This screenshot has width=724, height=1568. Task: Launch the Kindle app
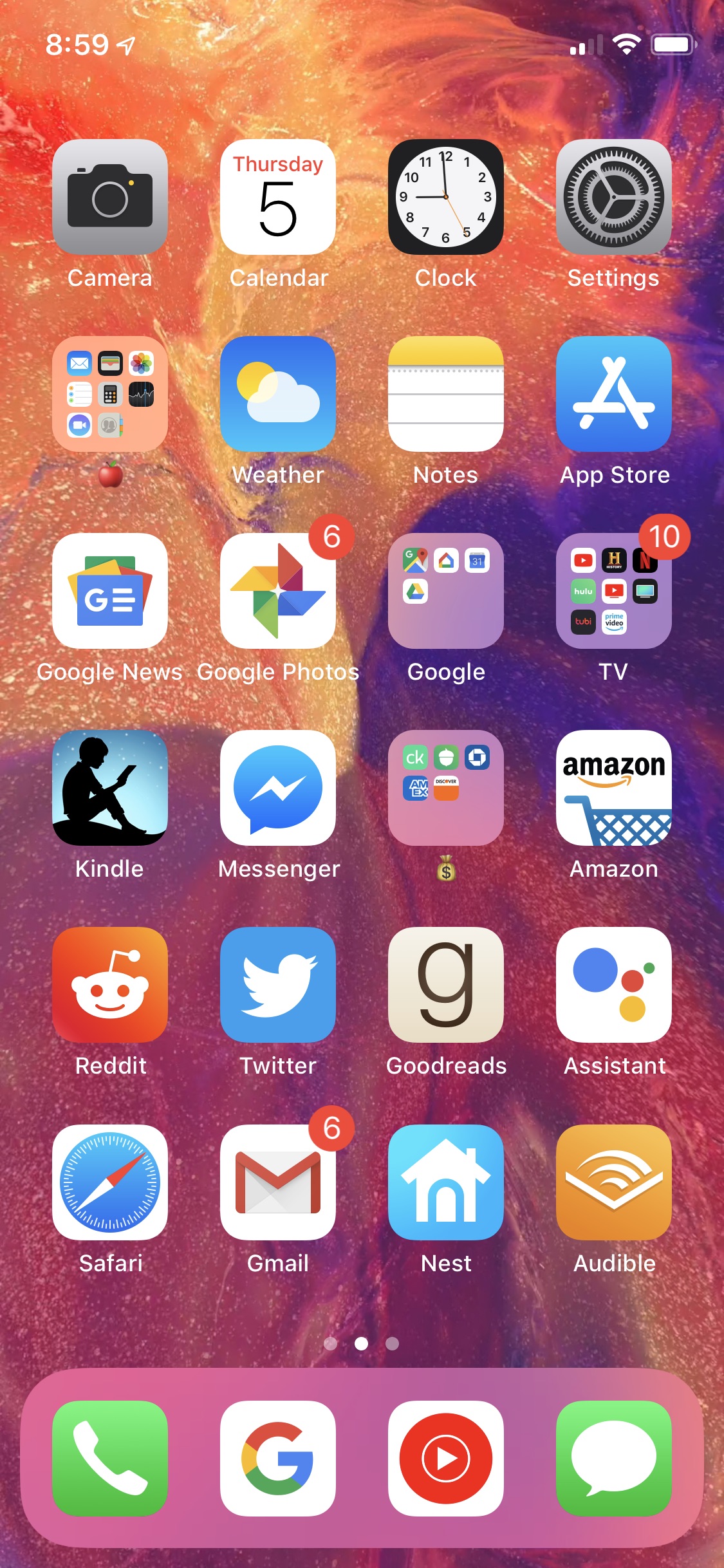click(x=110, y=788)
